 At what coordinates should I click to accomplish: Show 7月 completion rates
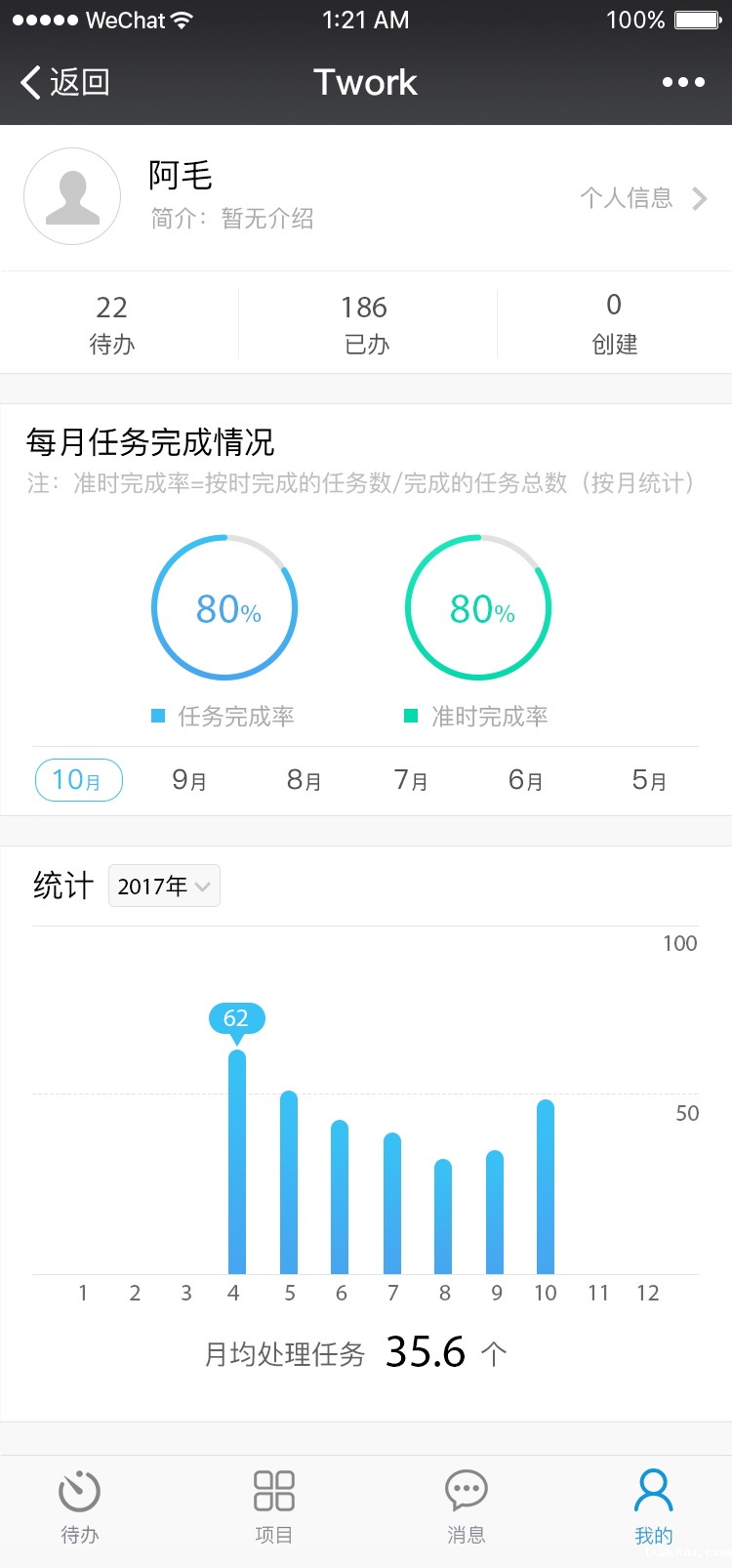point(411,780)
